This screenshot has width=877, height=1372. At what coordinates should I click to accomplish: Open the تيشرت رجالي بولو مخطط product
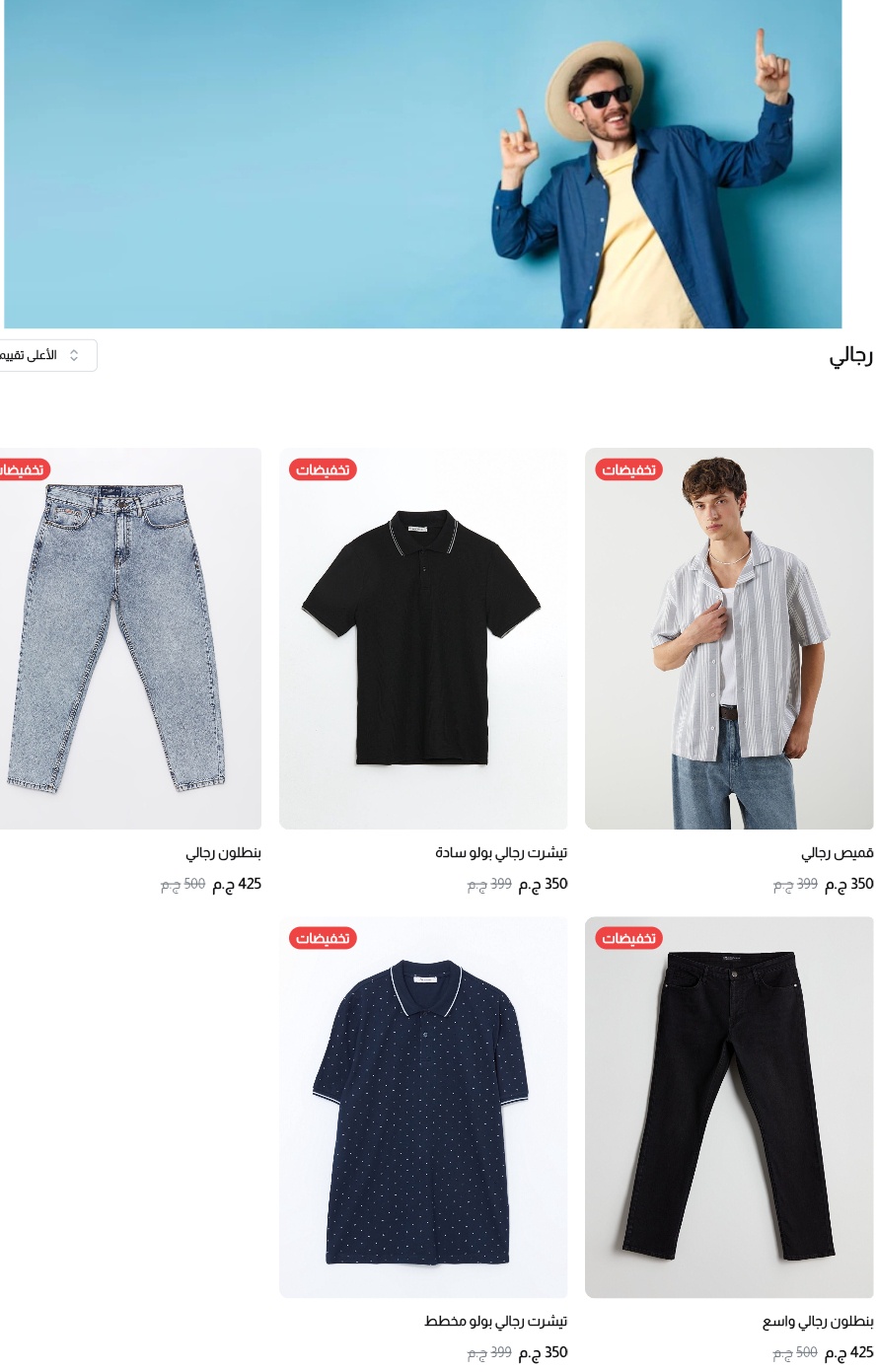(x=423, y=1107)
